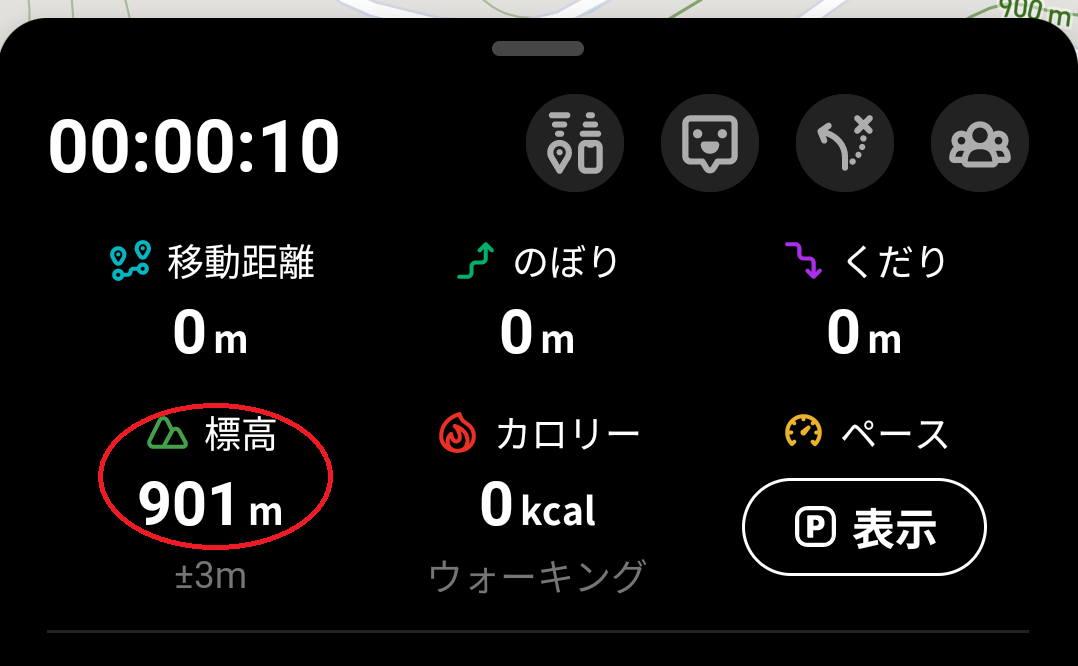The height and width of the screenshot is (666, 1078).
Task: Tap the 表示 button under ペース
Action: (864, 528)
